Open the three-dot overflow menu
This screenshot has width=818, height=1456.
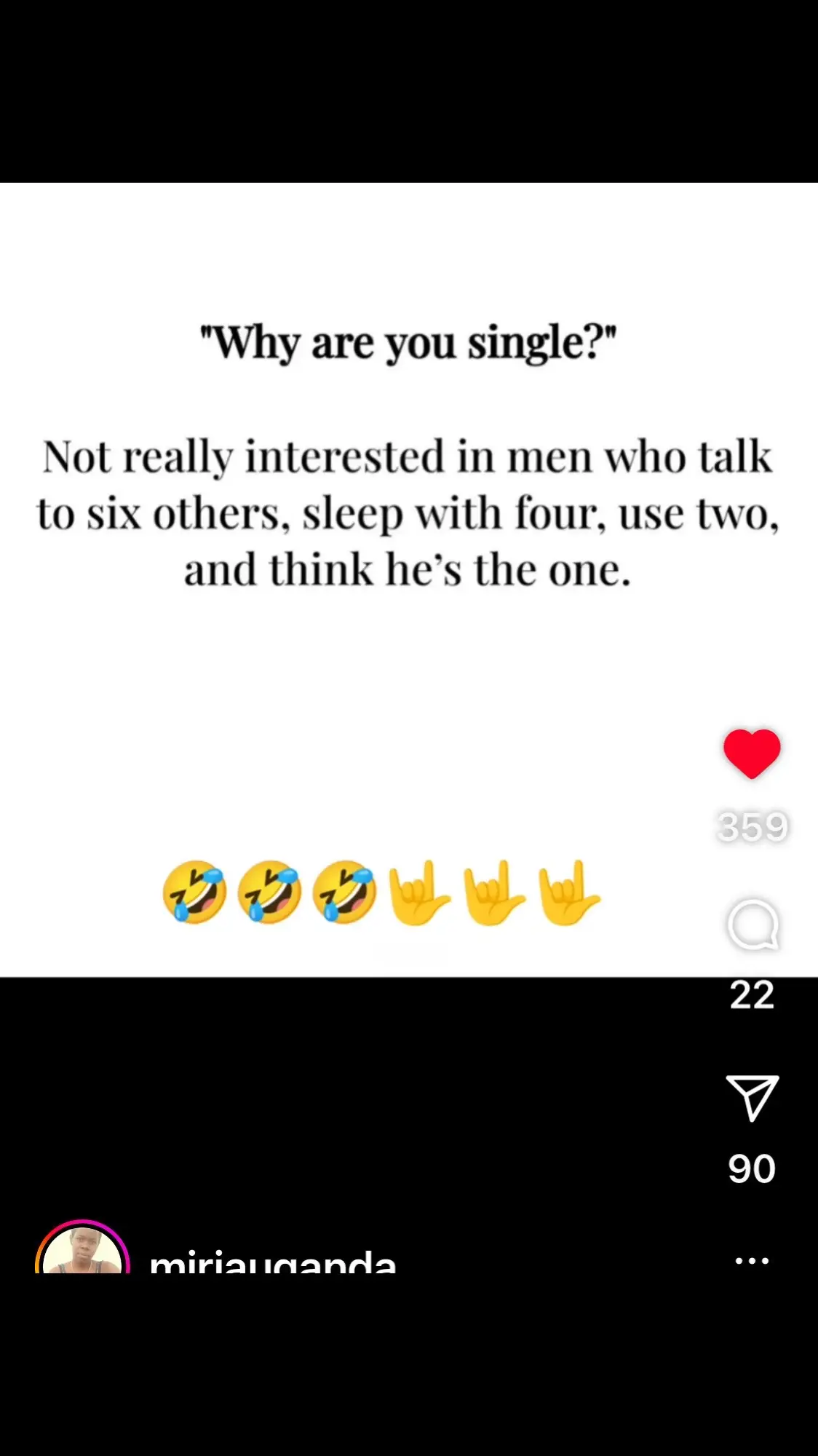(752, 1261)
